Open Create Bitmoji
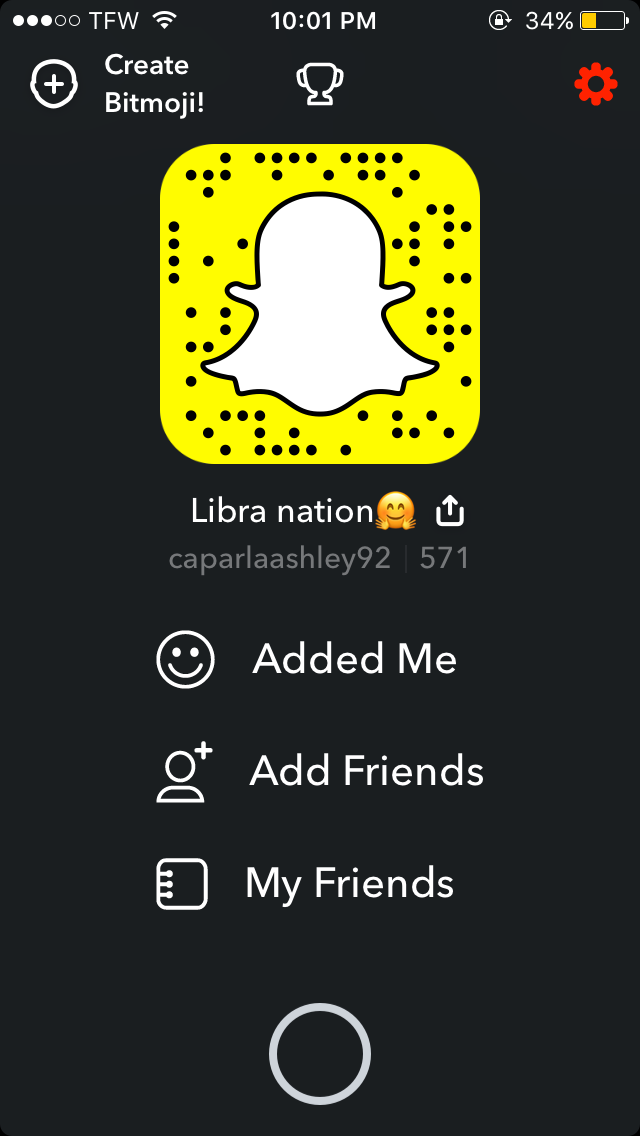Viewport: 640px width, 1136px height. click(x=118, y=84)
